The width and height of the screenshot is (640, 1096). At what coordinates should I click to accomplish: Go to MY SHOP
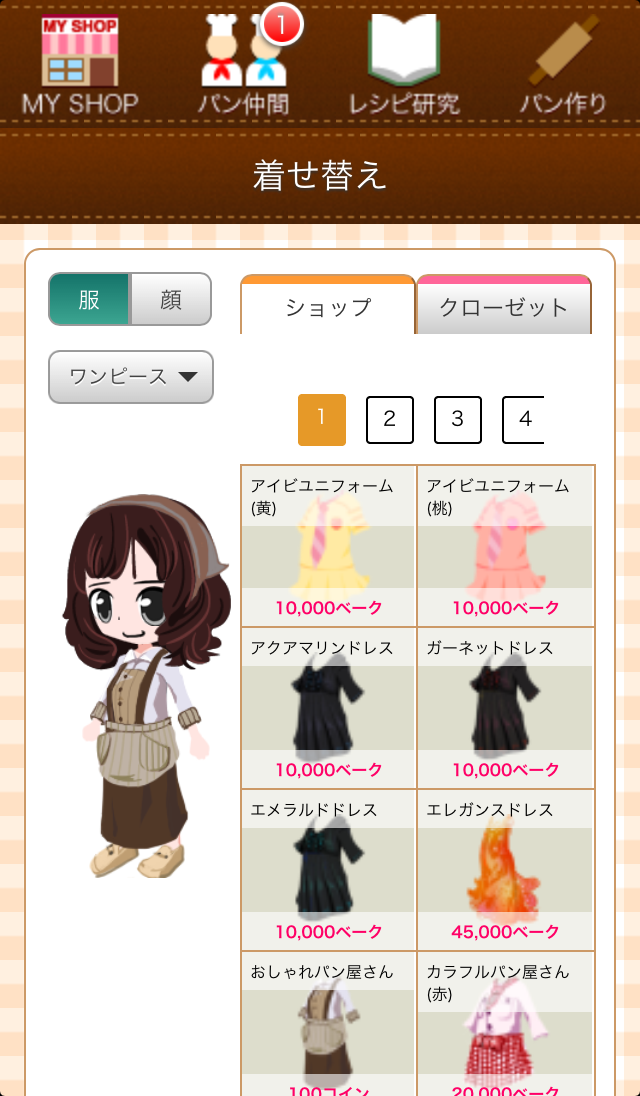(80, 63)
